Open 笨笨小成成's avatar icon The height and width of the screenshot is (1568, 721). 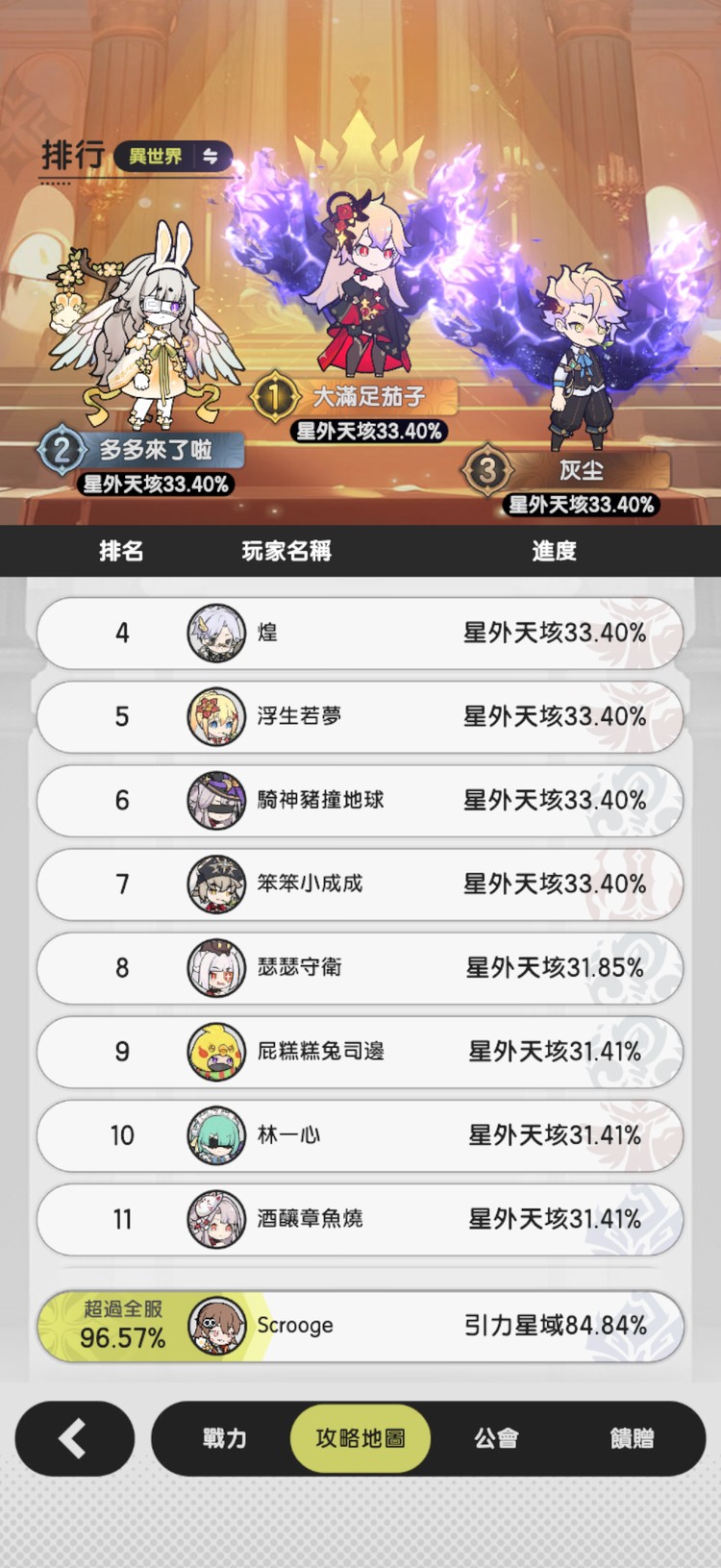217,884
